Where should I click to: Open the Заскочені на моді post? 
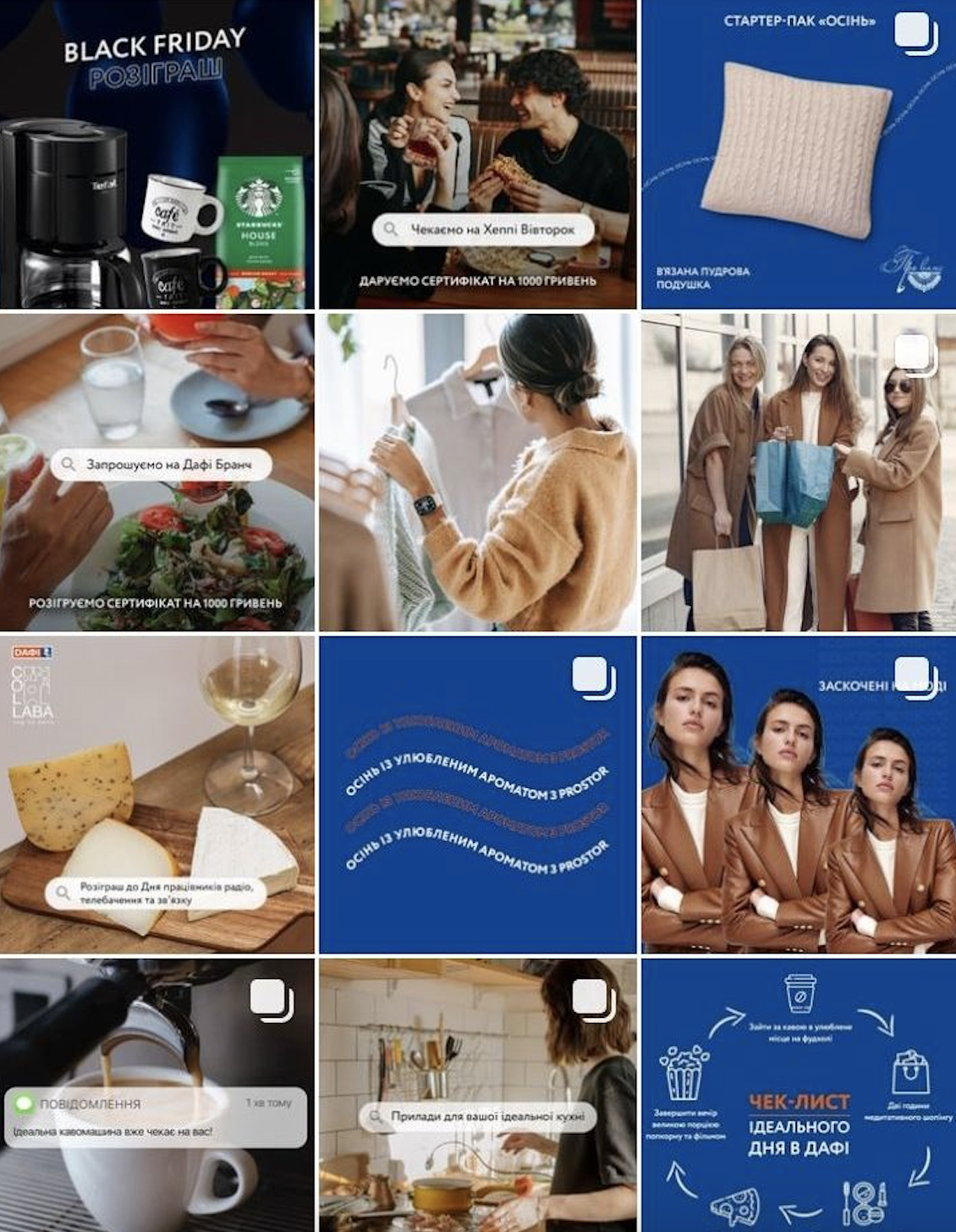pos(799,795)
